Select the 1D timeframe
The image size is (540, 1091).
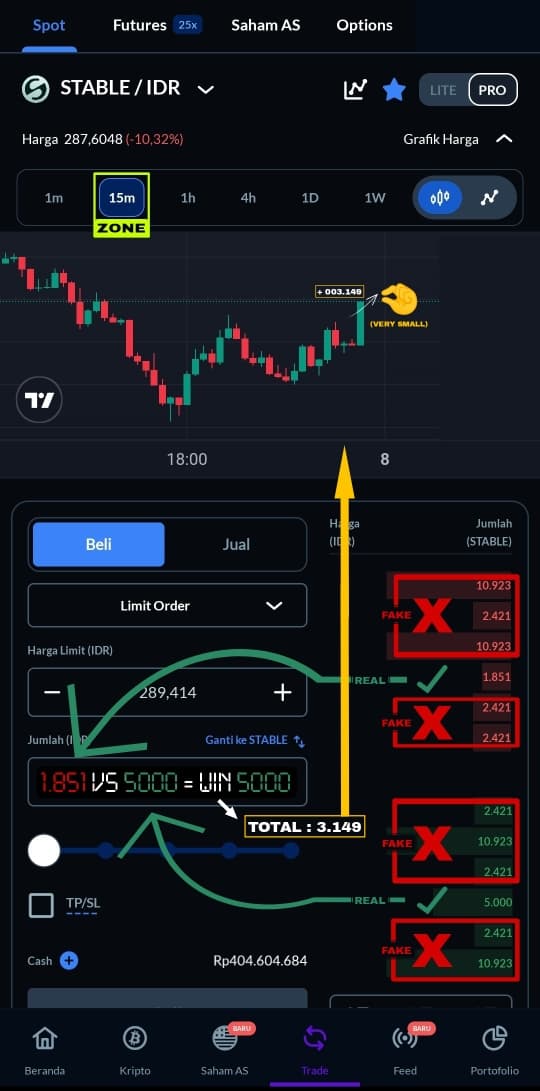coord(310,198)
